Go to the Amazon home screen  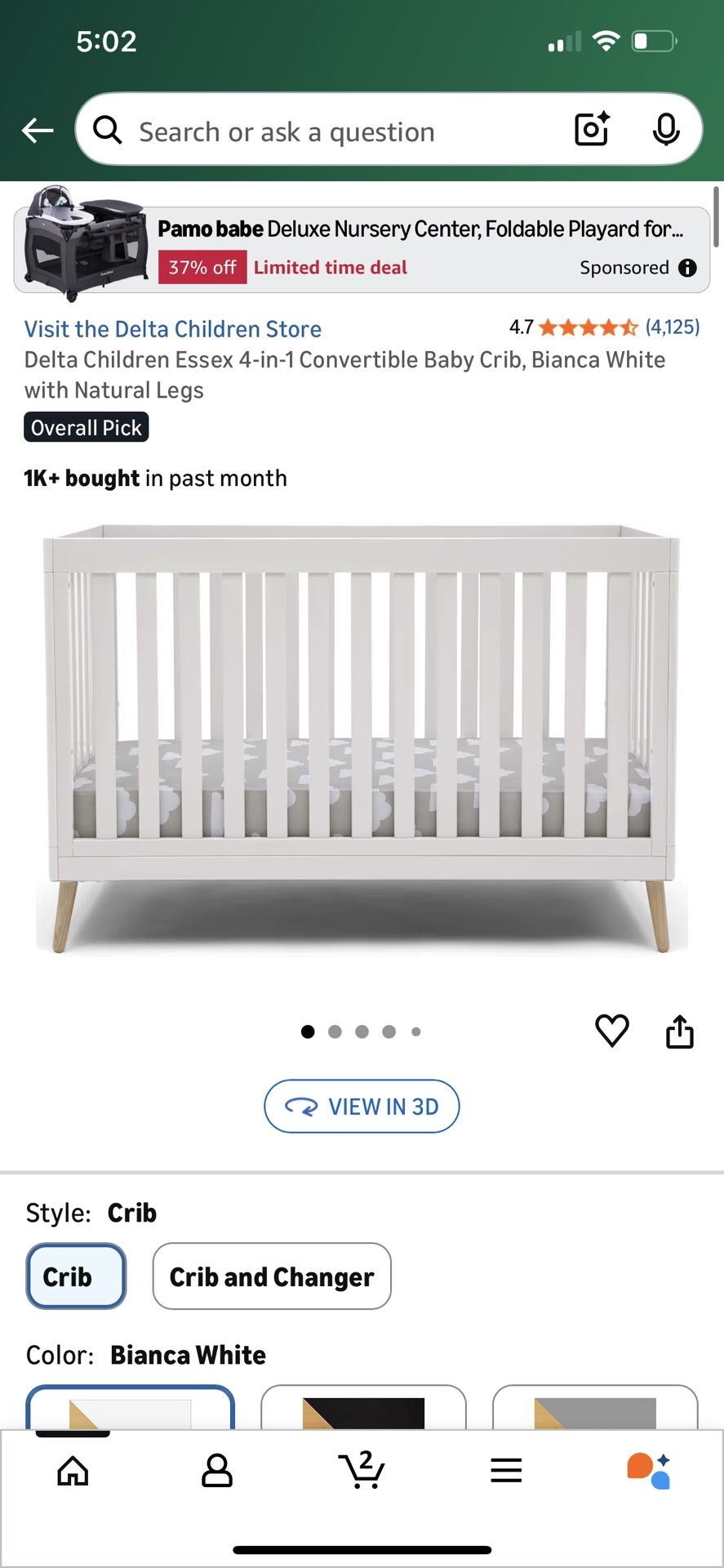[x=73, y=1470]
